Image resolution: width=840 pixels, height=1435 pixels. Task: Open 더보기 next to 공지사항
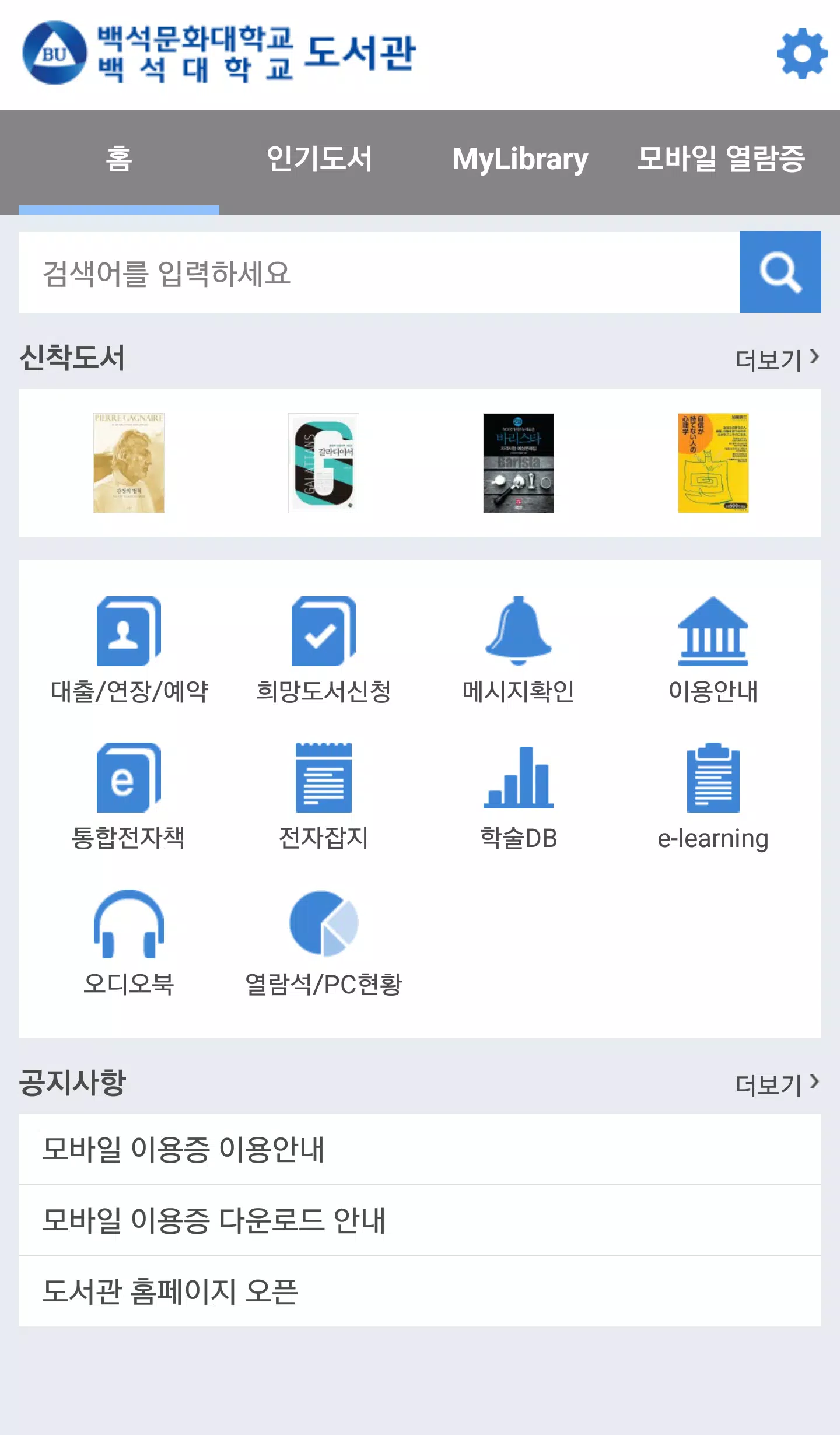pos(776,1084)
